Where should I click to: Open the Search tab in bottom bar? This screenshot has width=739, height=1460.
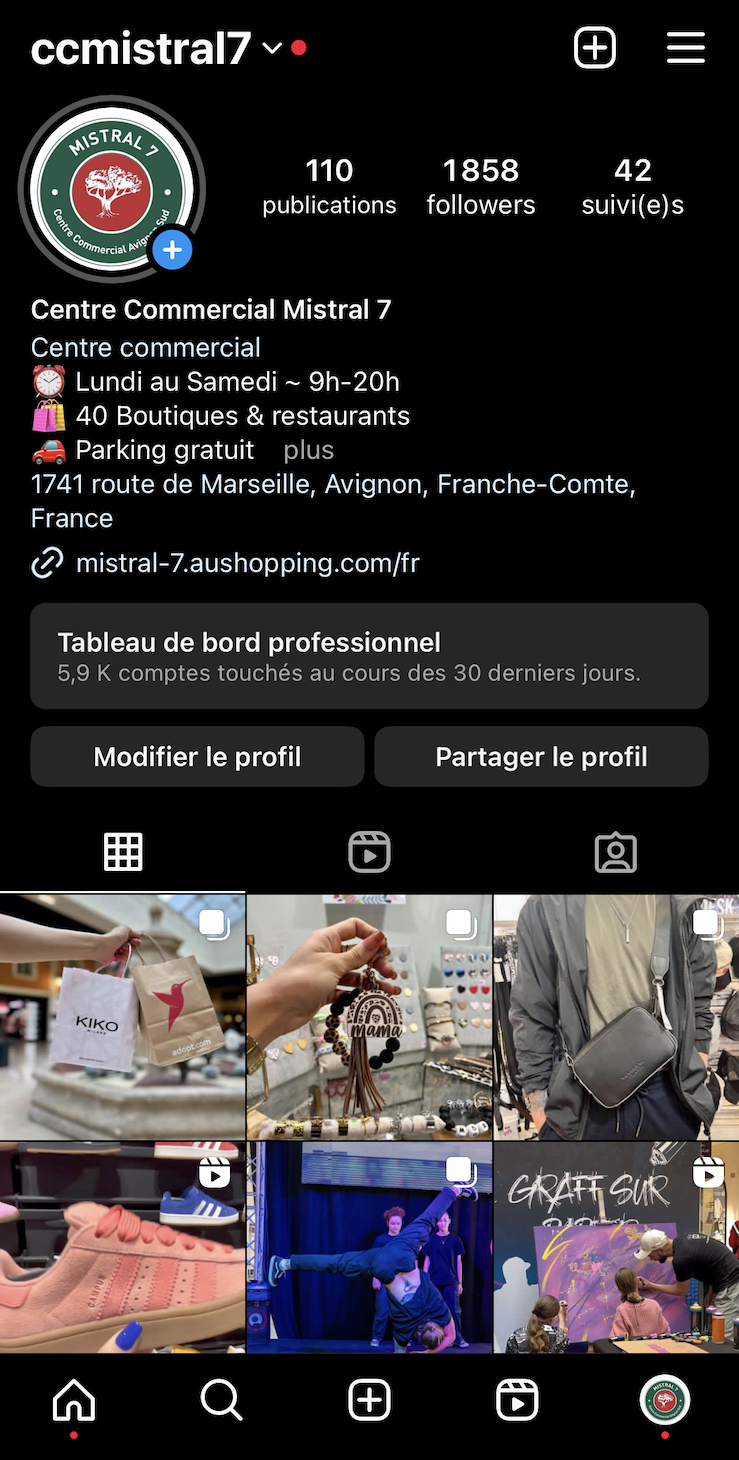(x=221, y=1401)
